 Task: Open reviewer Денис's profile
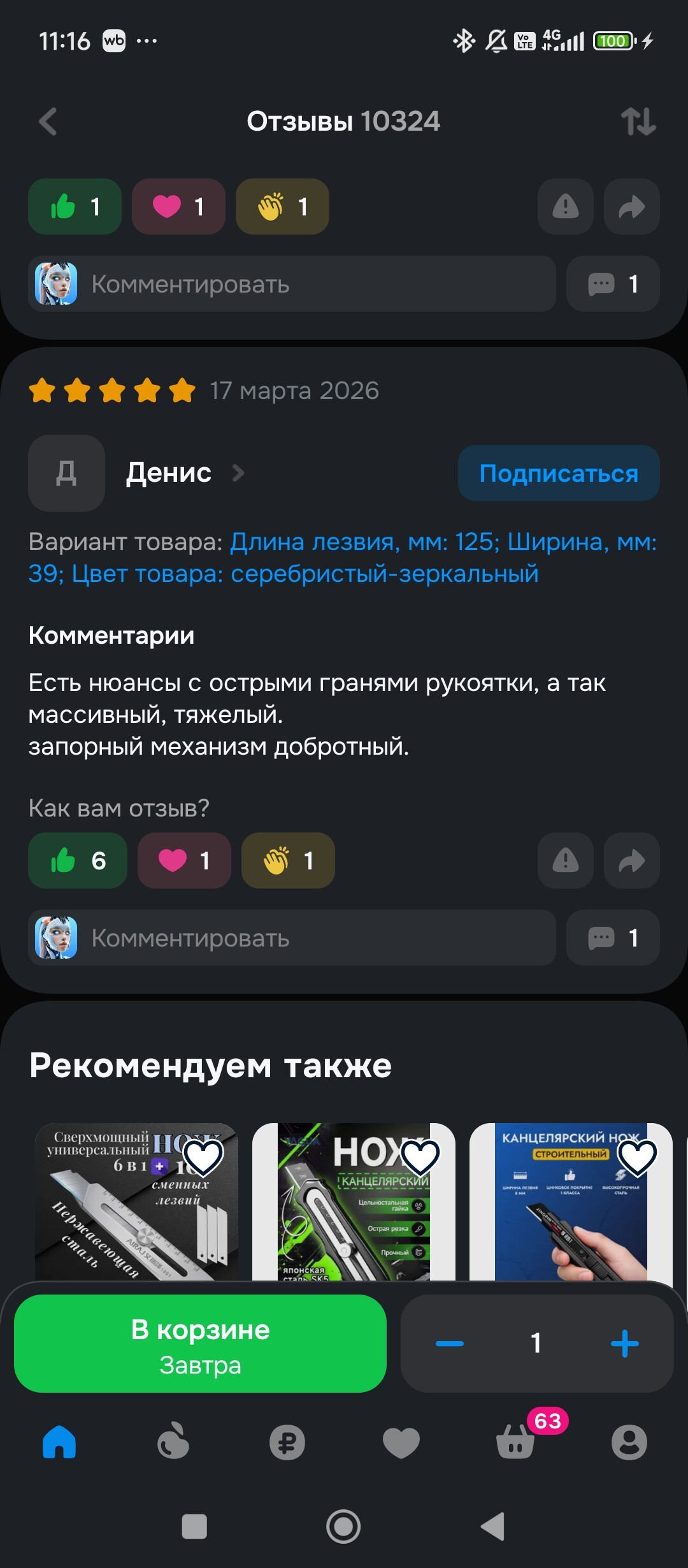click(x=169, y=473)
